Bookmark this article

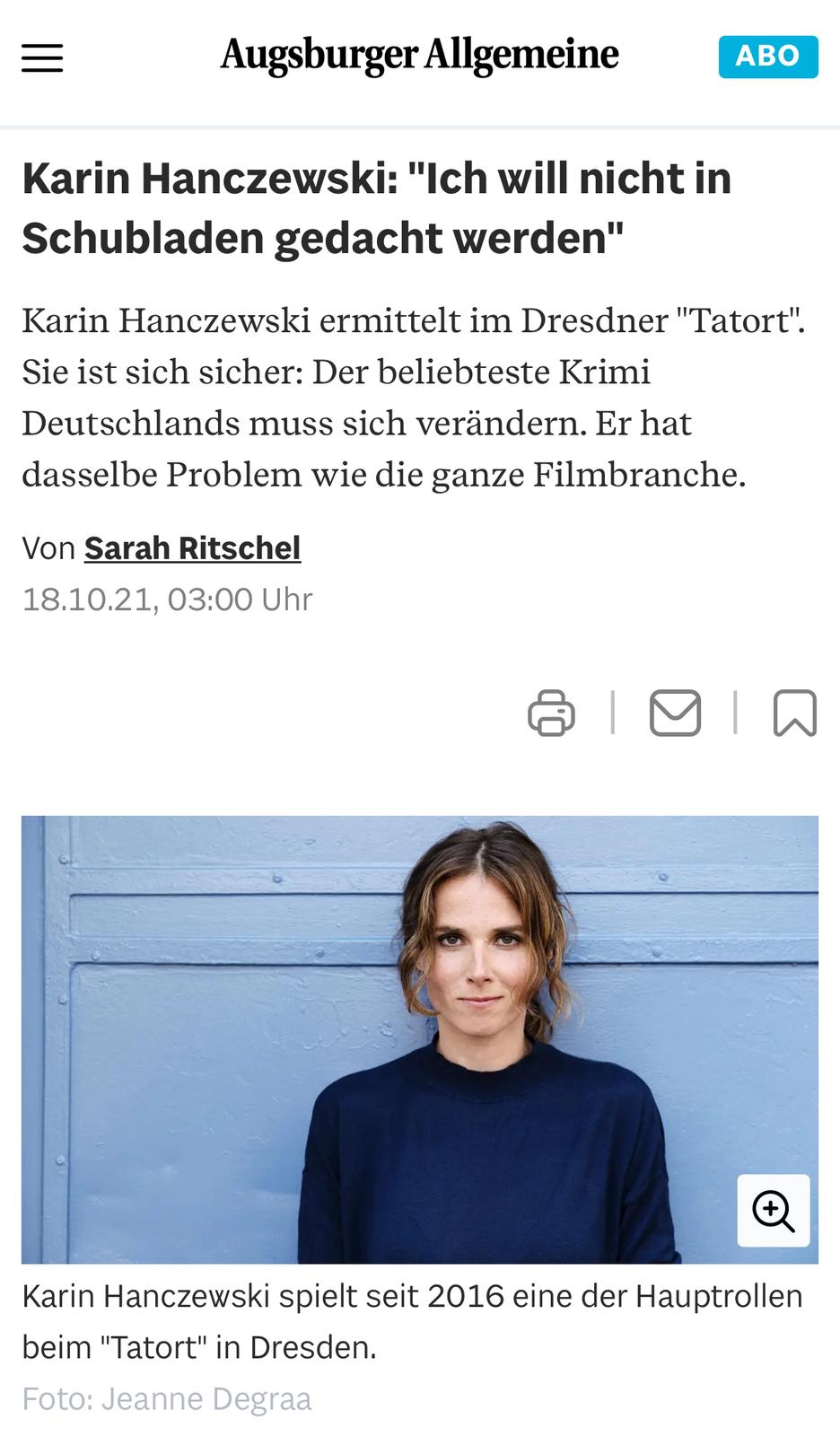click(x=795, y=714)
